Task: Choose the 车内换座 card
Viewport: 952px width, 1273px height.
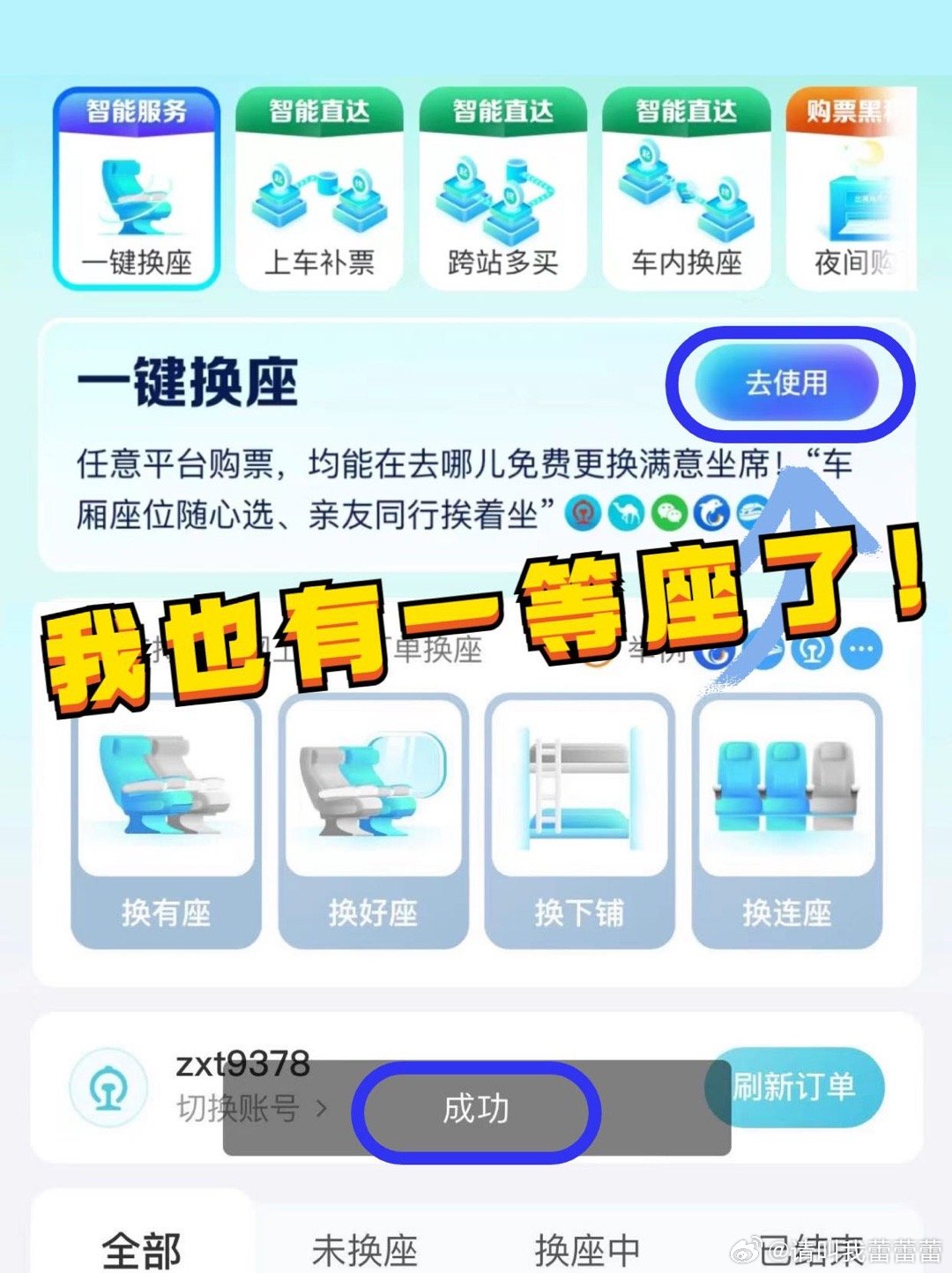Action: (x=686, y=190)
